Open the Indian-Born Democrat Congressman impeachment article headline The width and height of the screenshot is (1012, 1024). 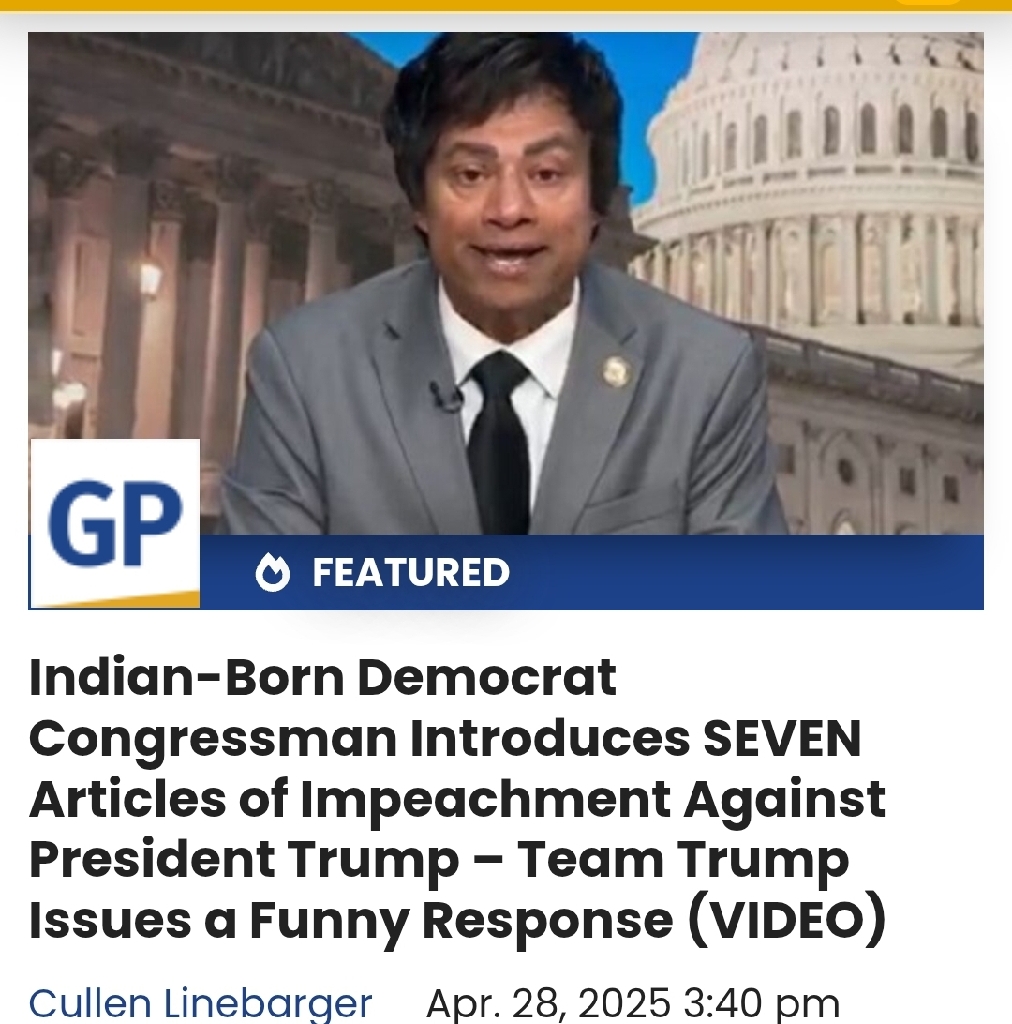(x=458, y=799)
